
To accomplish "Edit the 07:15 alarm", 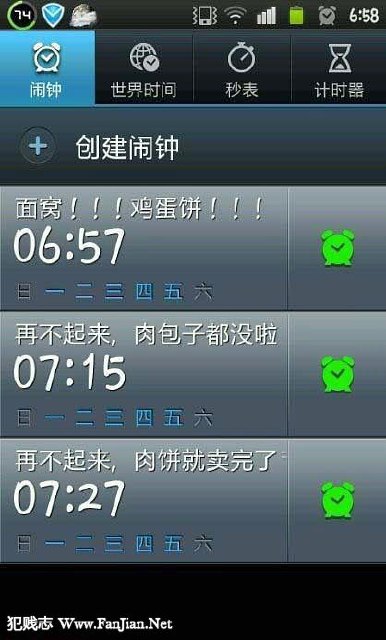I will [144, 374].
